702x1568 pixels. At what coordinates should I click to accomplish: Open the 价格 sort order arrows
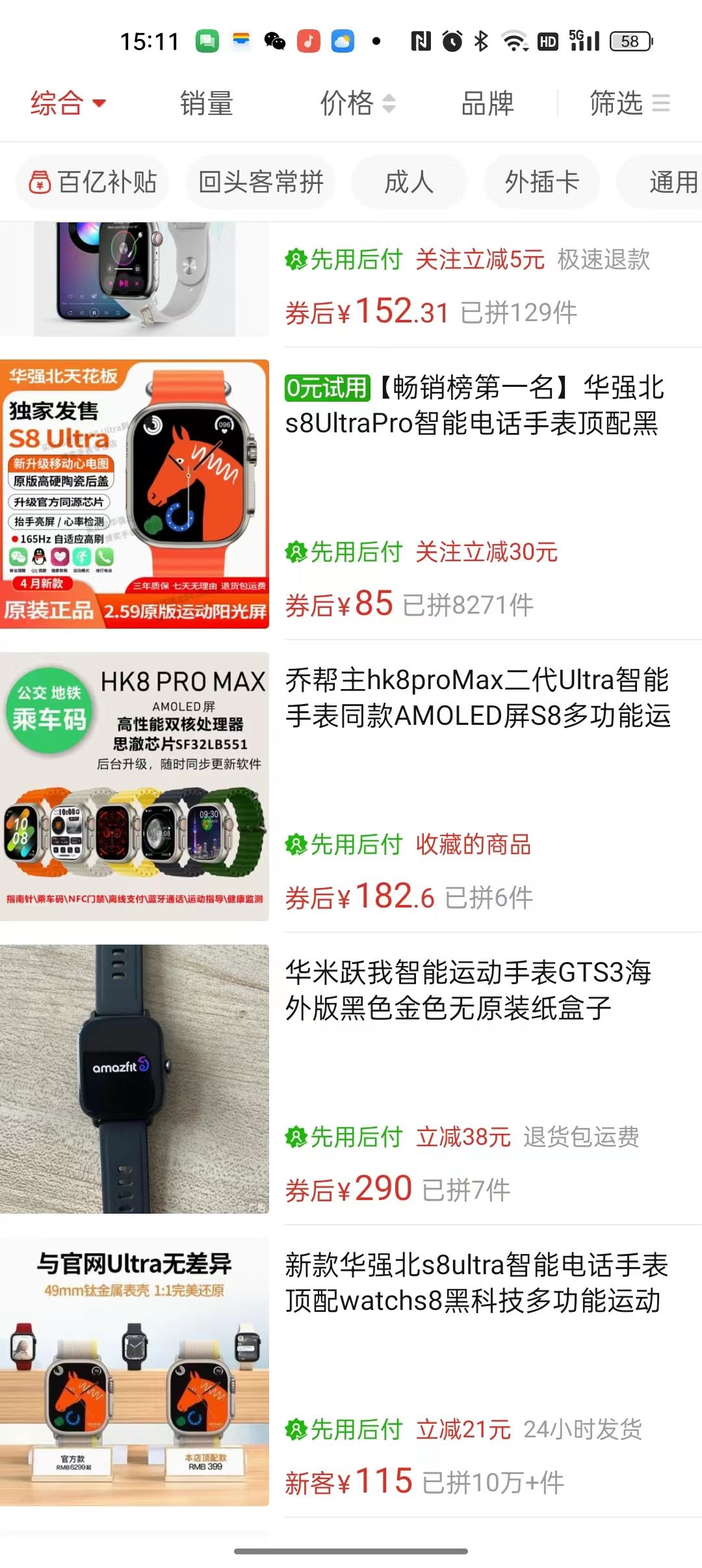pos(389,104)
